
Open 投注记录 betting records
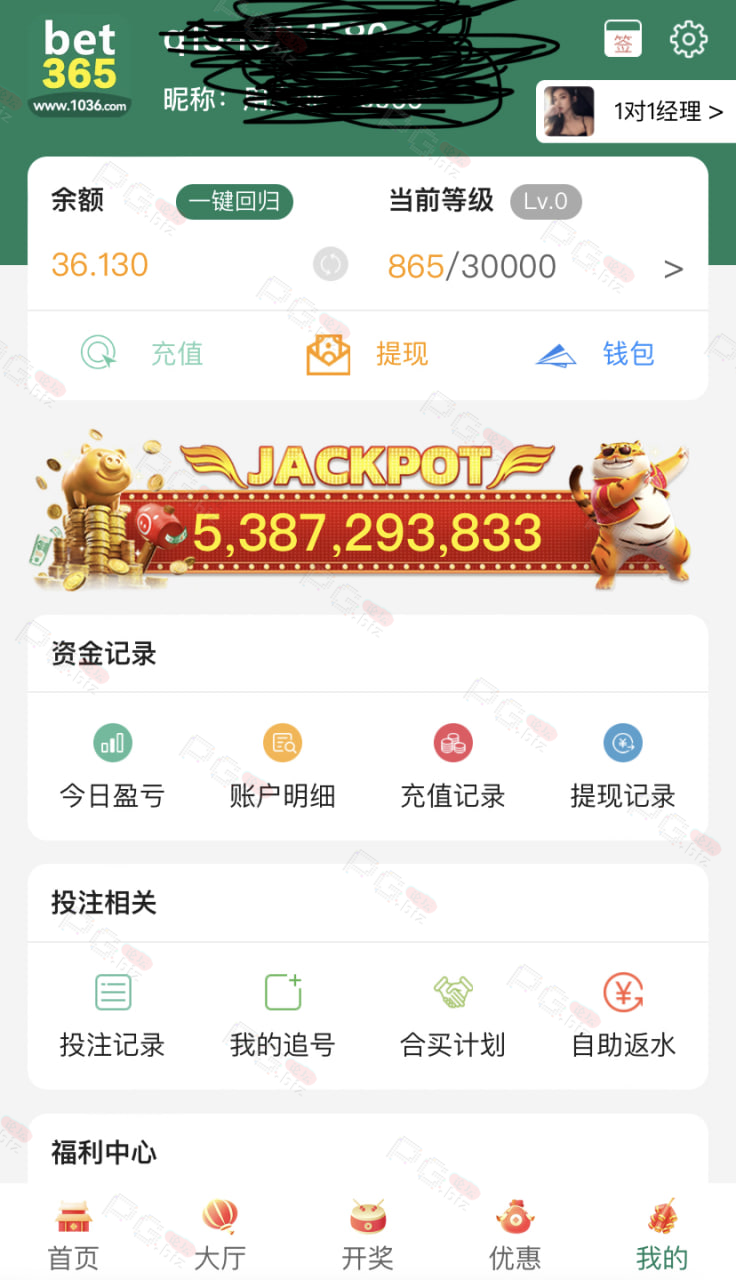[x=112, y=1016]
